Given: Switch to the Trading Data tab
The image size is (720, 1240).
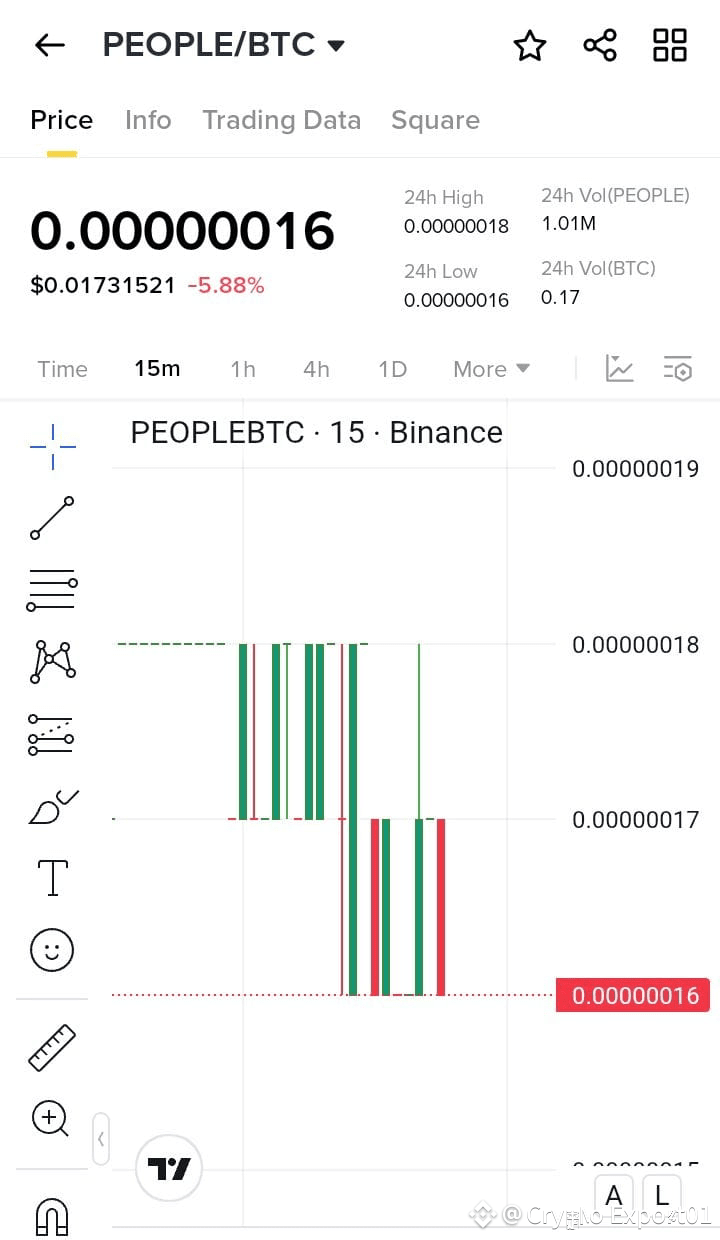Looking at the screenshot, I should pyautogui.click(x=282, y=120).
